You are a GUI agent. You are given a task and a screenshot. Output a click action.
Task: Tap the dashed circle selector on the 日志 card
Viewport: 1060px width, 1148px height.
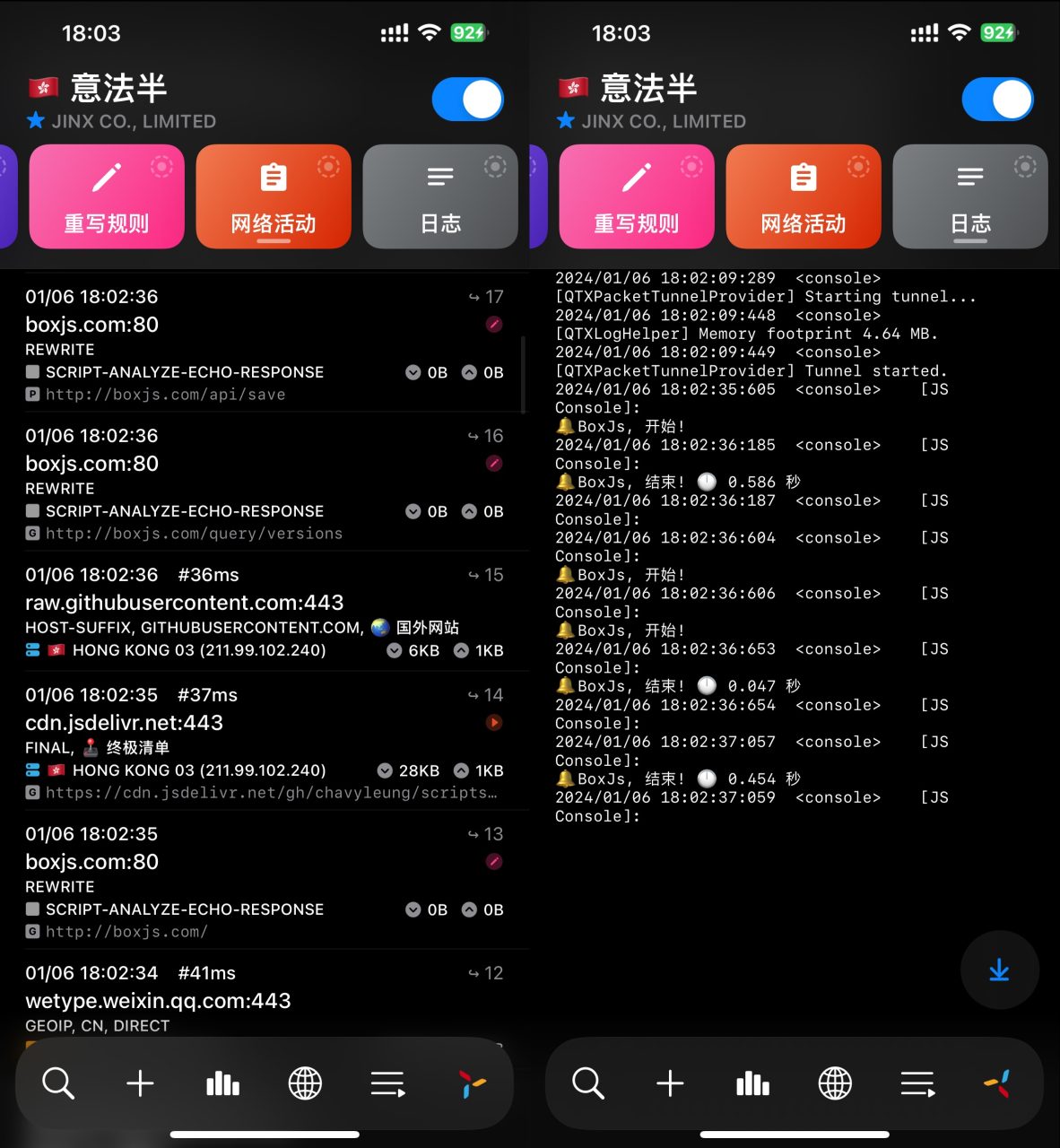(x=495, y=166)
